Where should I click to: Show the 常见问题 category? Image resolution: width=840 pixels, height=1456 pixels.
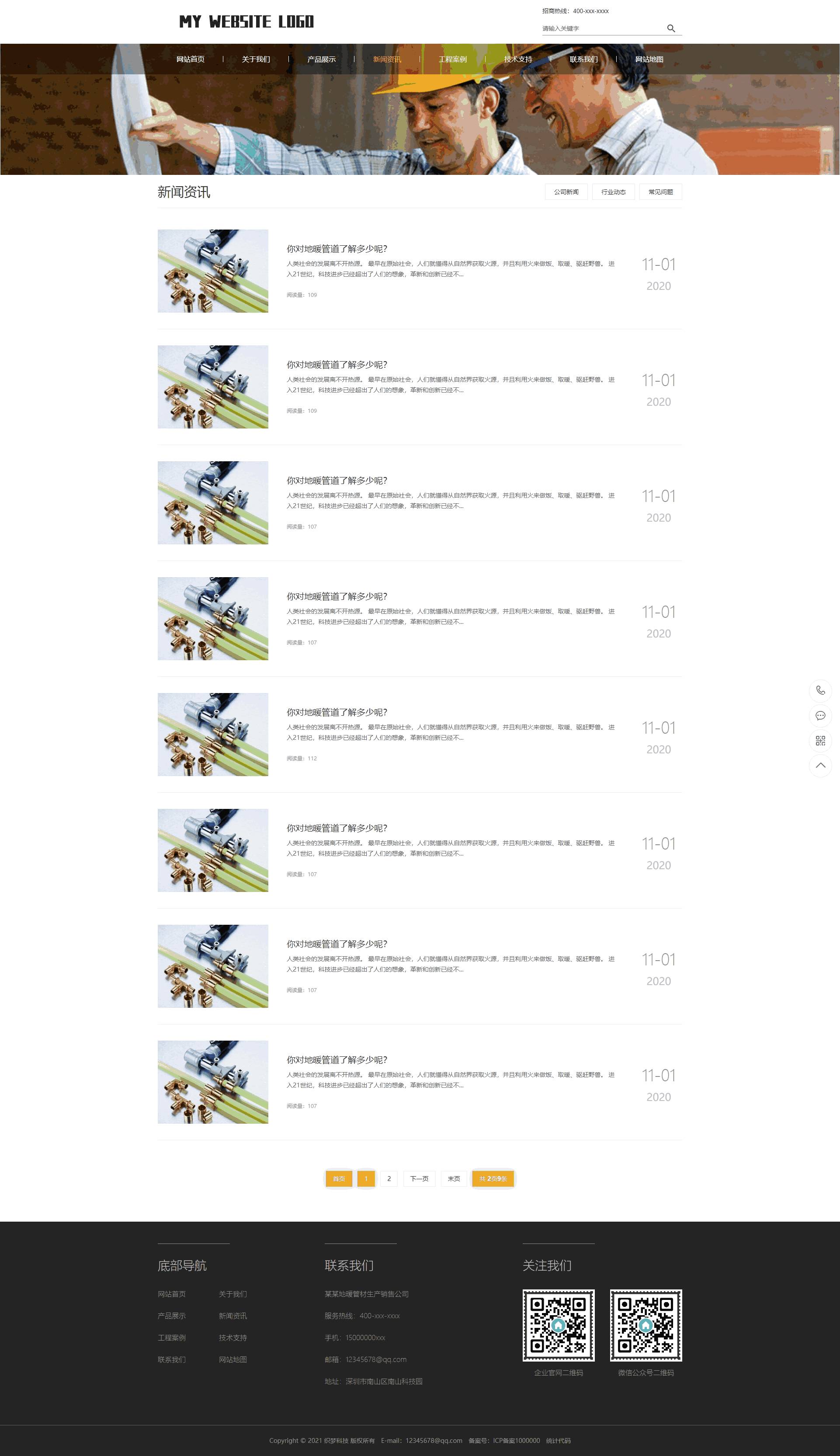tap(660, 192)
